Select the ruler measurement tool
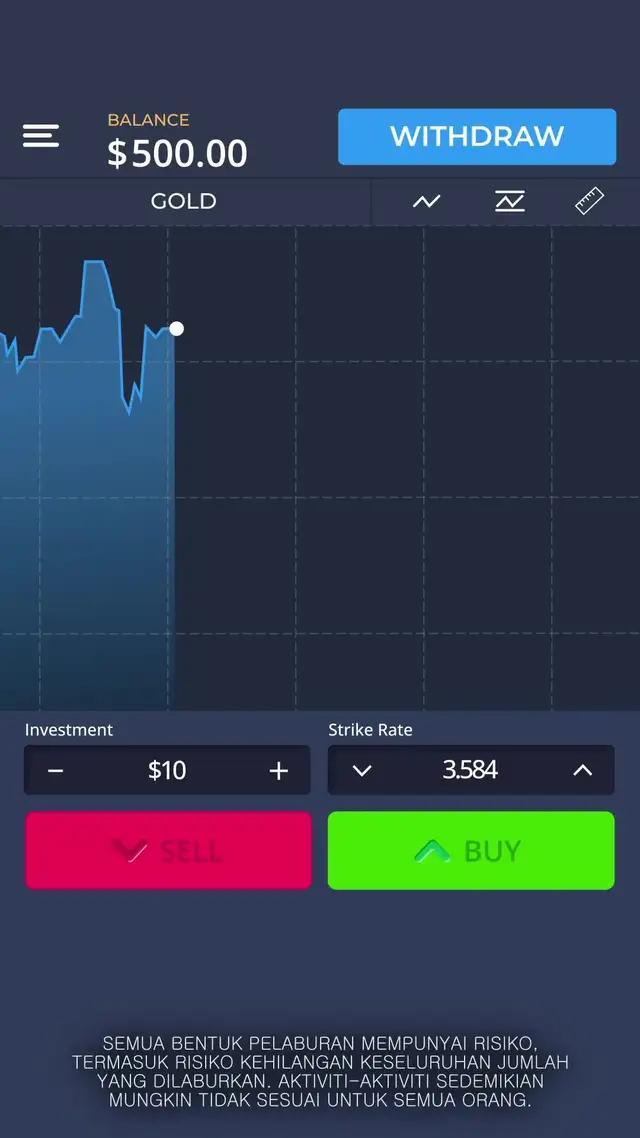 click(590, 202)
